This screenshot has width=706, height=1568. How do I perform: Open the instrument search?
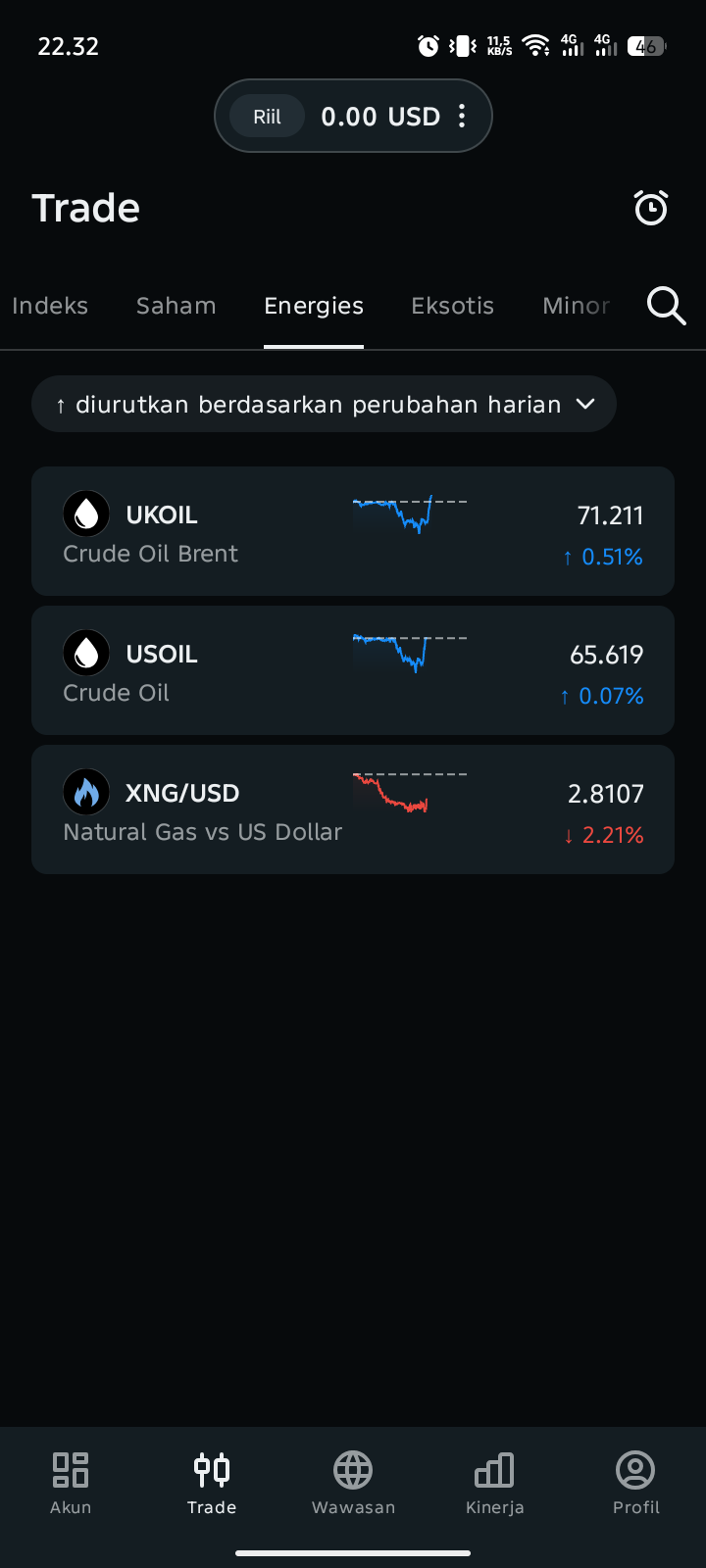pos(666,306)
